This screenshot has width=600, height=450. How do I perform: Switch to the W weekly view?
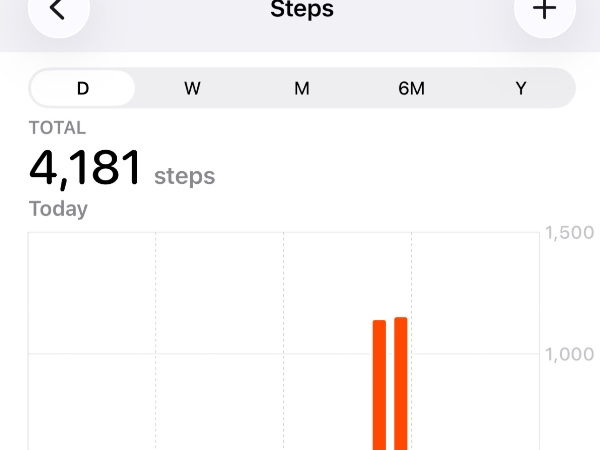coord(192,88)
